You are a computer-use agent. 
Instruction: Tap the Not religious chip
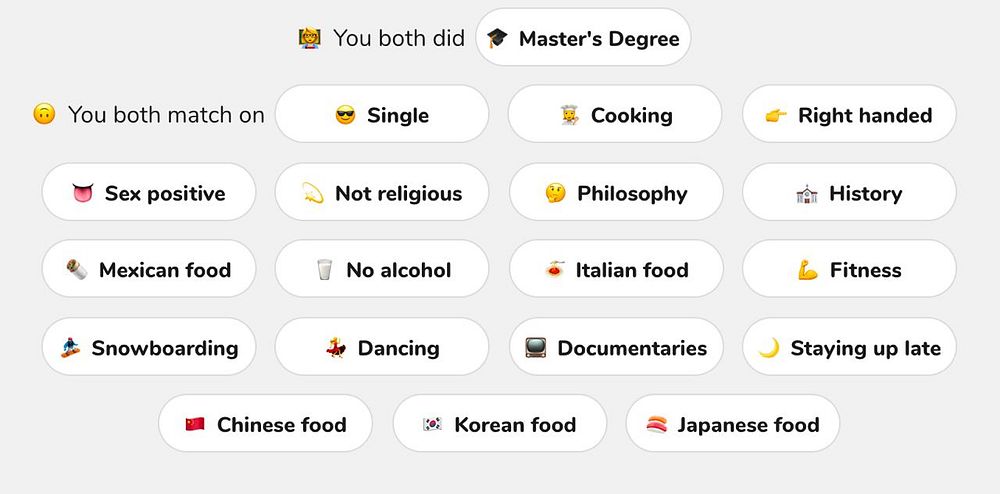click(382, 193)
